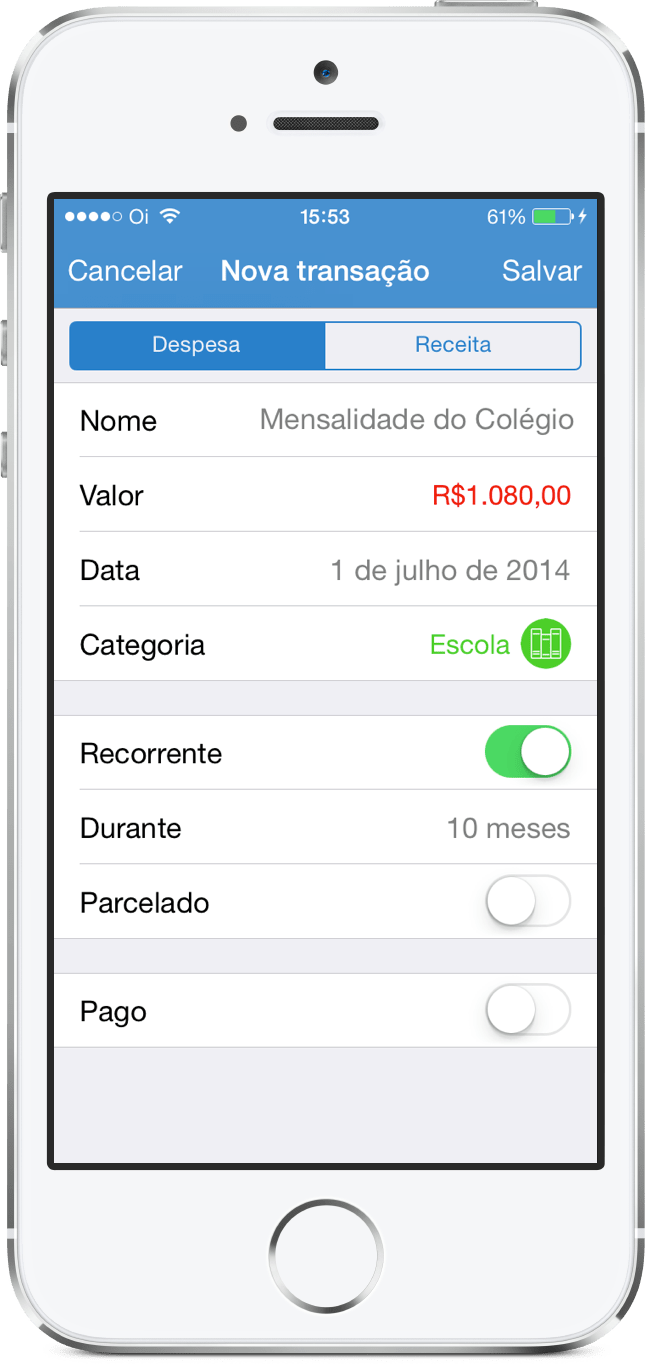Toggle the Pago switch on

pyautogui.click(x=527, y=1011)
